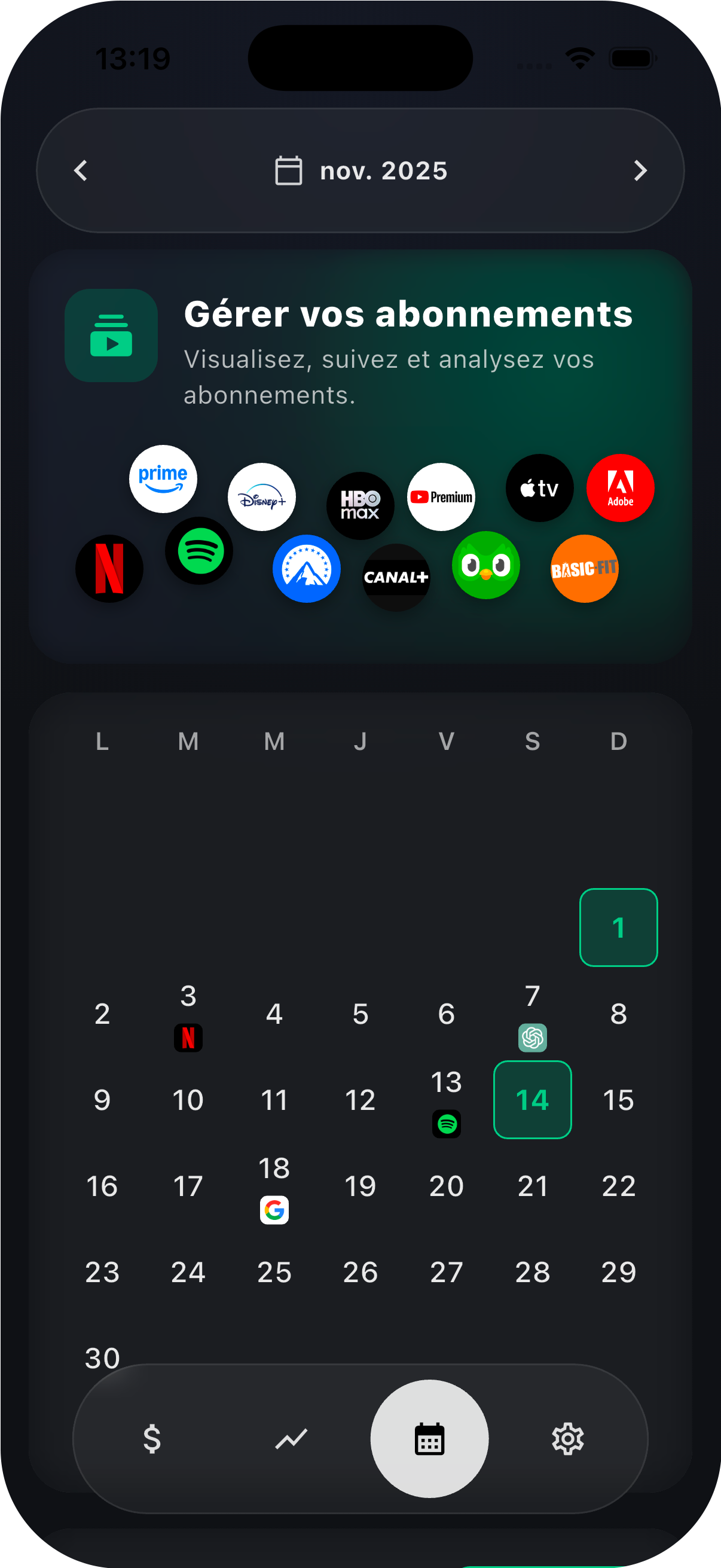The width and height of the screenshot is (721, 1568).
Task: Select the Disney+ service icon
Action: click(262, 498)
